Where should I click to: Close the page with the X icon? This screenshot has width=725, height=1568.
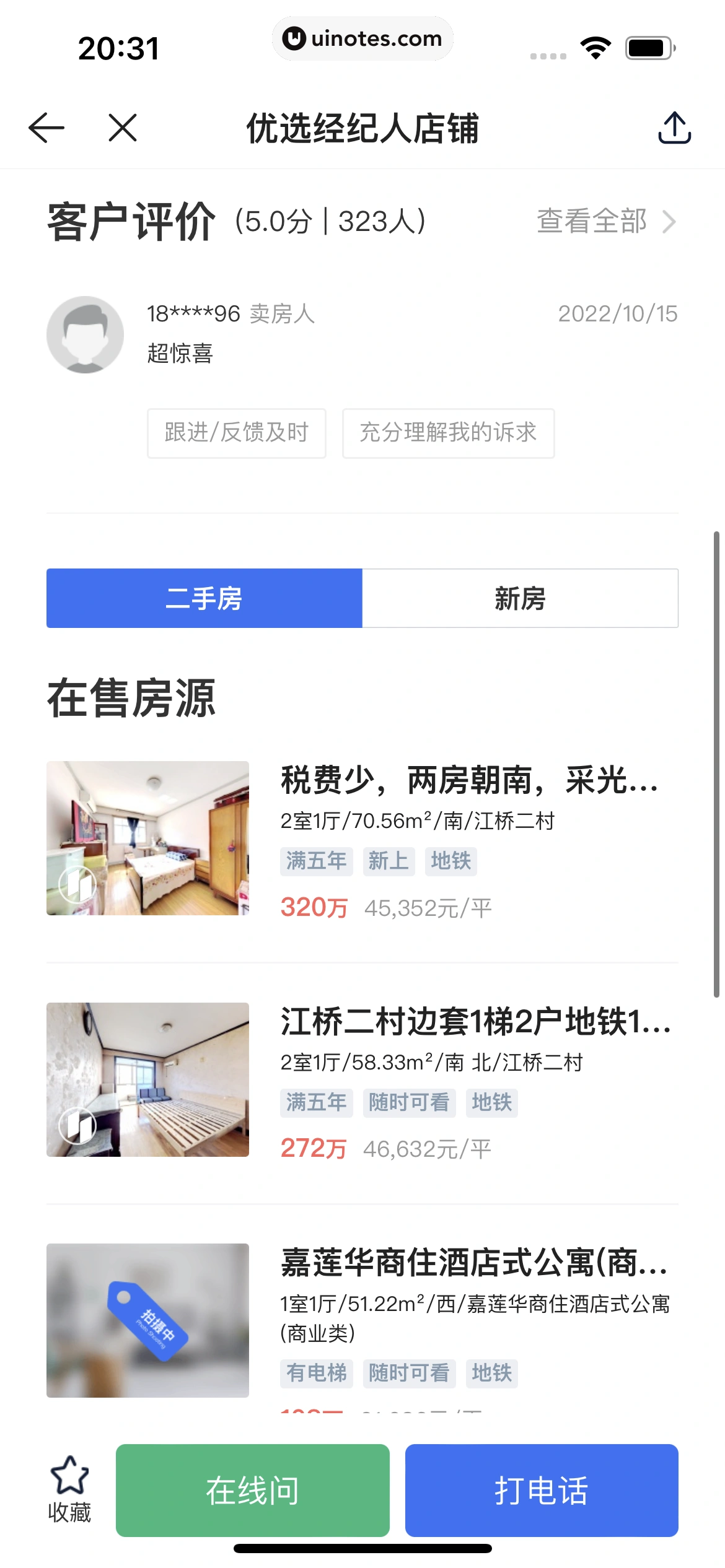(122, 128)
